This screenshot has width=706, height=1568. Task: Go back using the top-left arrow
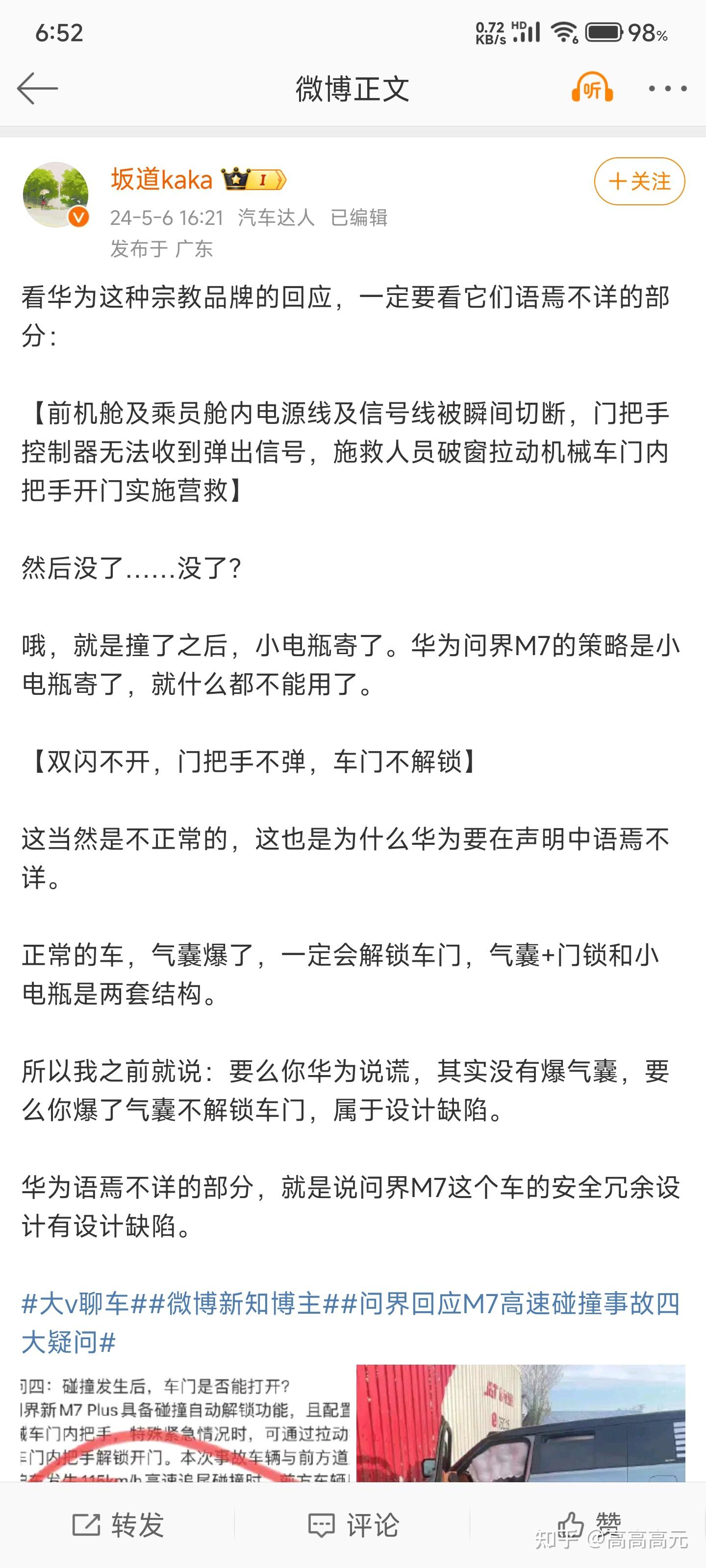coord(37,89)
